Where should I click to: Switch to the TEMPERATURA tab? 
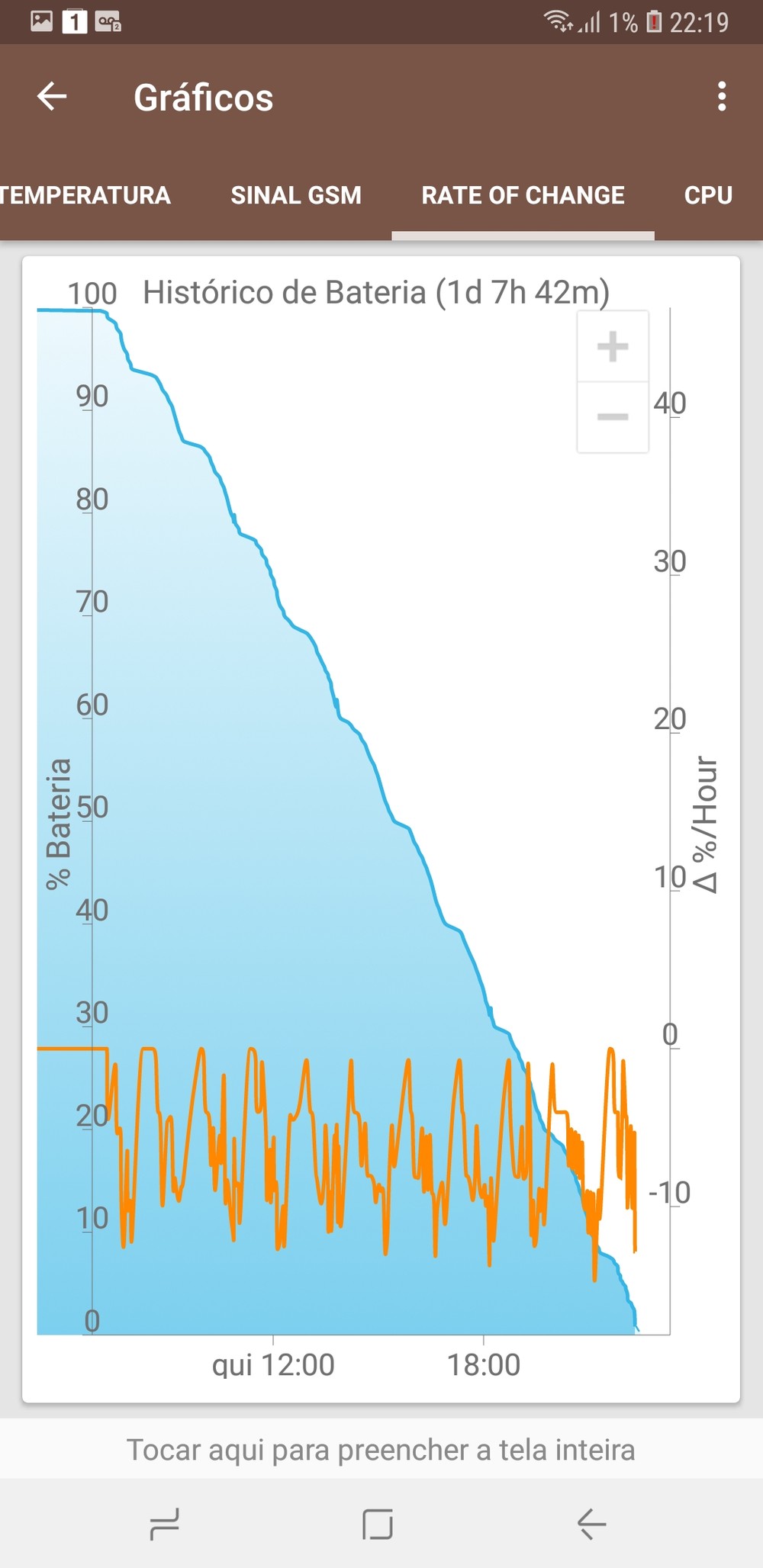coord(84,195)
